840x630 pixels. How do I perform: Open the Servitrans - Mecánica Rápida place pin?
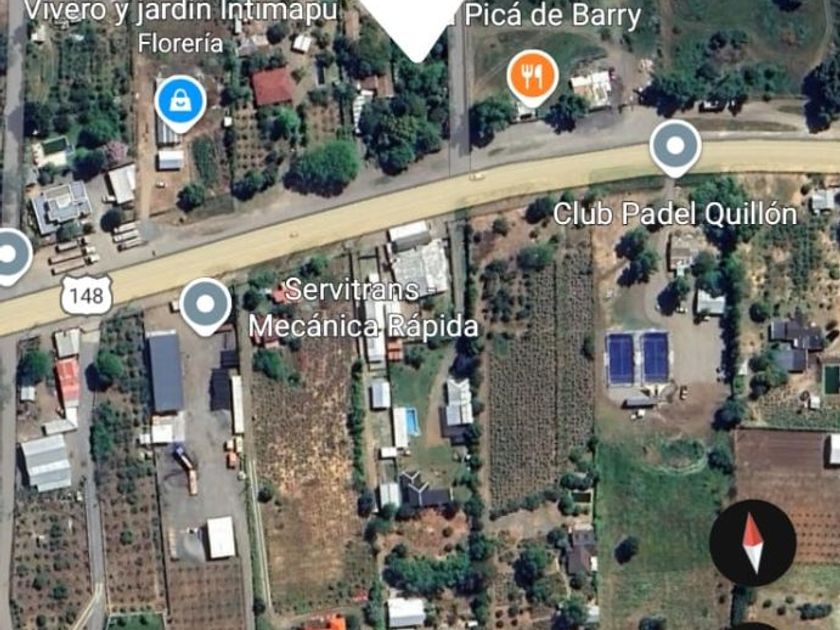206,303
